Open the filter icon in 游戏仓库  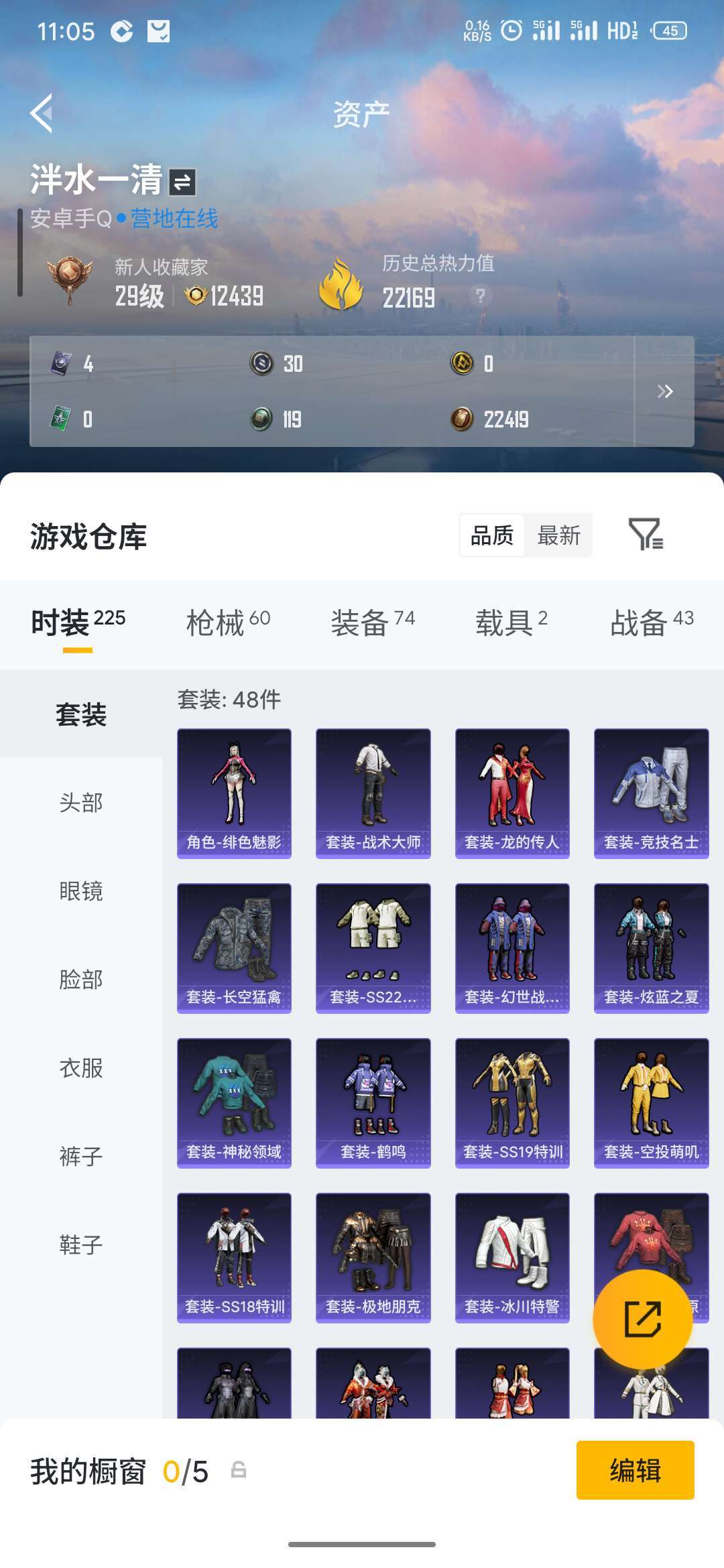tap(646, 534)
